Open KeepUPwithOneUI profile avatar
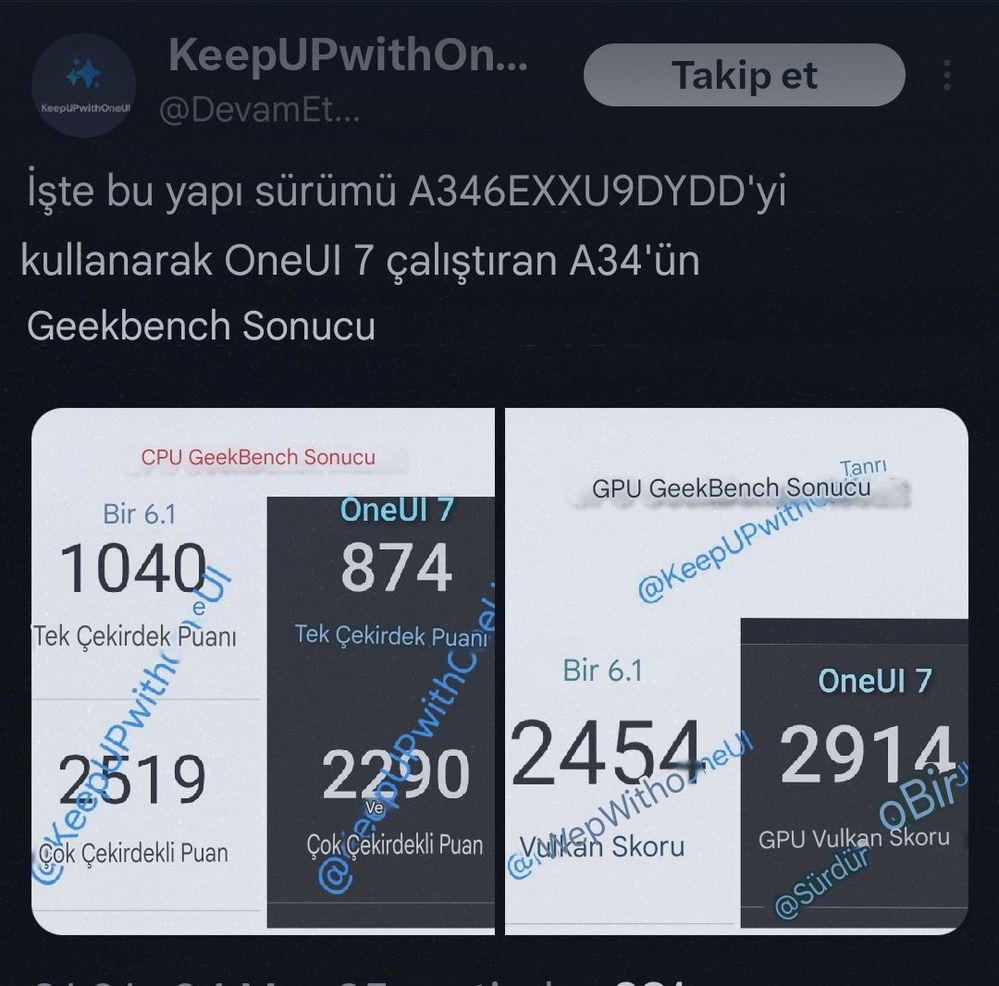The image size is (999, 986). click(x=83, y=84)
